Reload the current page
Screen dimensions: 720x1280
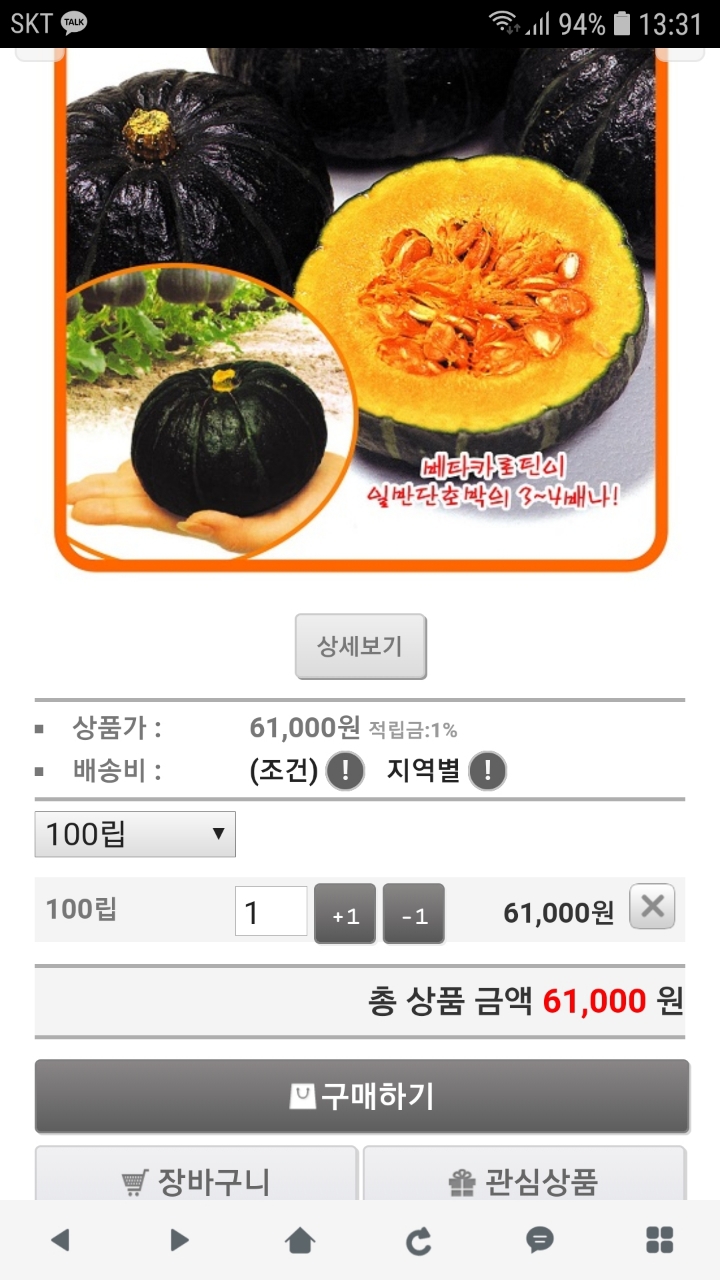(x=419, y=1241)
